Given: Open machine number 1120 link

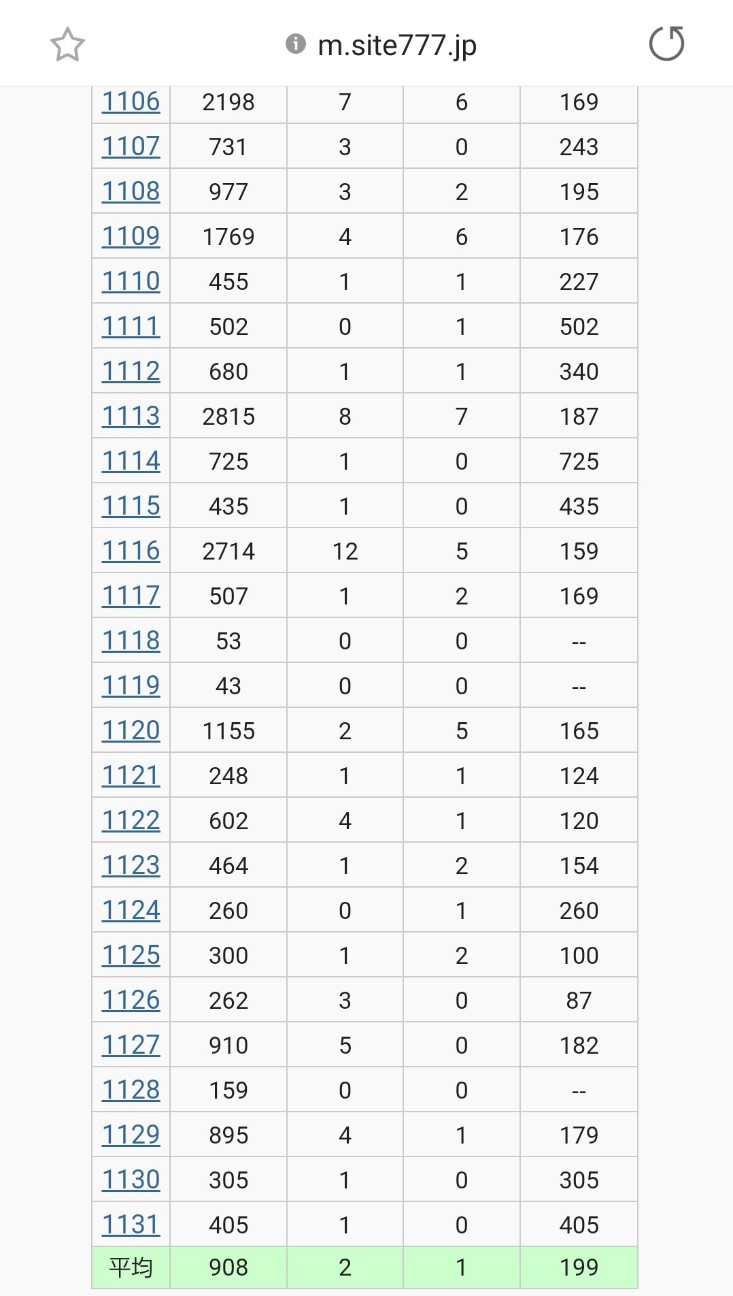Looking at the screenshot, I should point(131,731).
